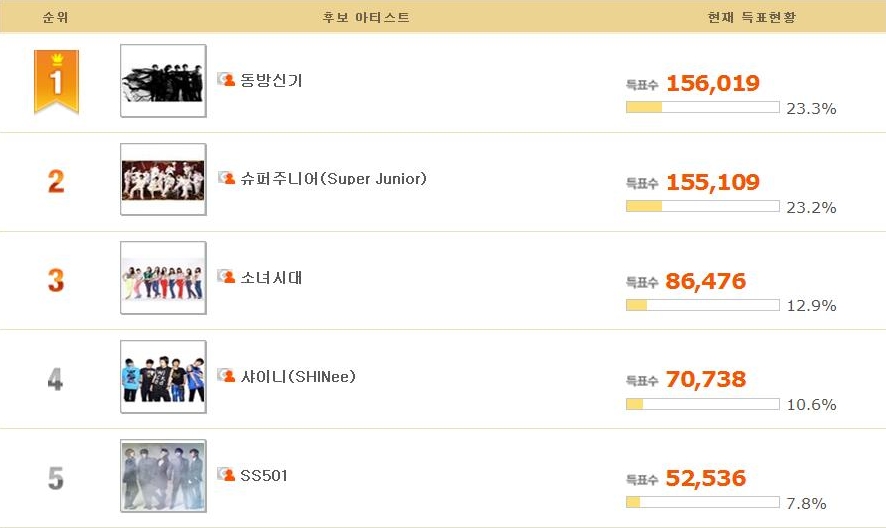Tap the profile icon beside 소녀시대

coord(227,277)
